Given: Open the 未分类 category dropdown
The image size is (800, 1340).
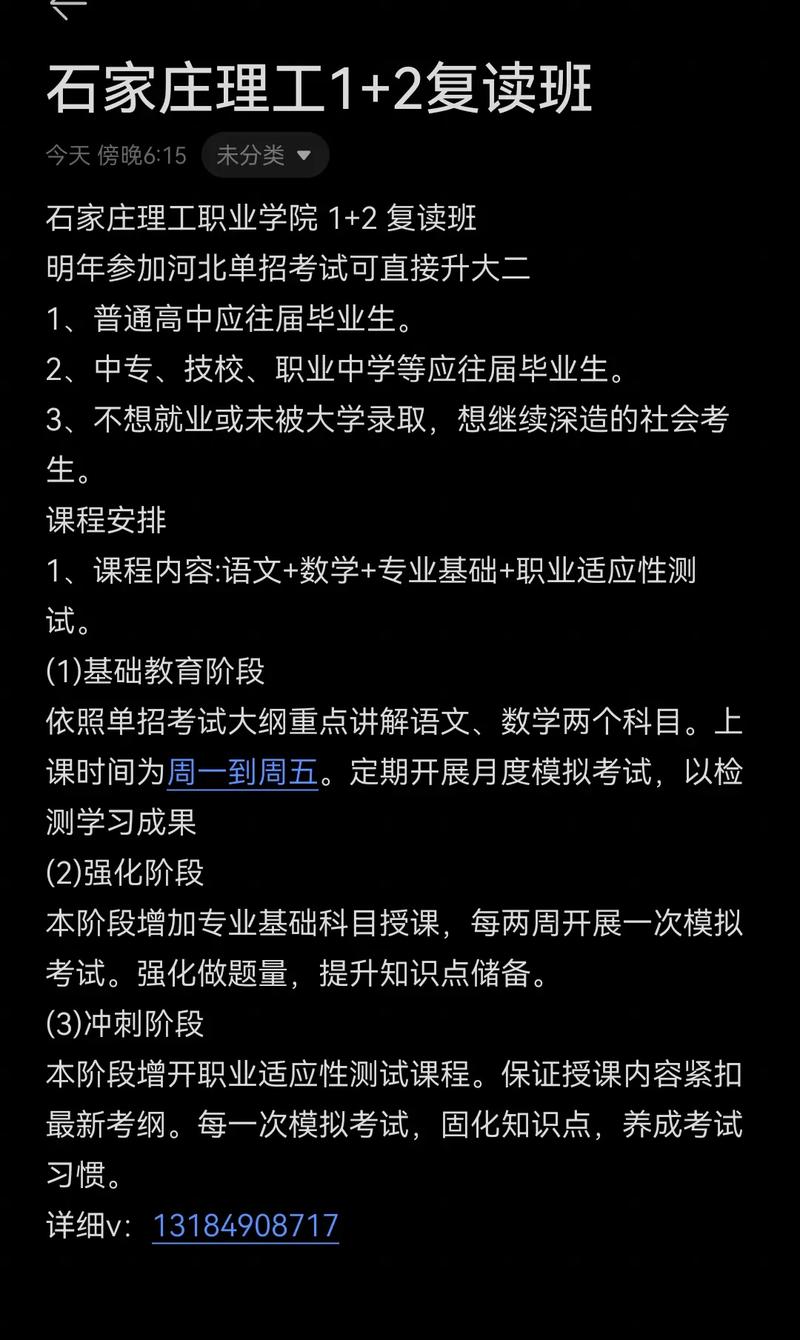Looking at the screenshot, I should 265,155.
